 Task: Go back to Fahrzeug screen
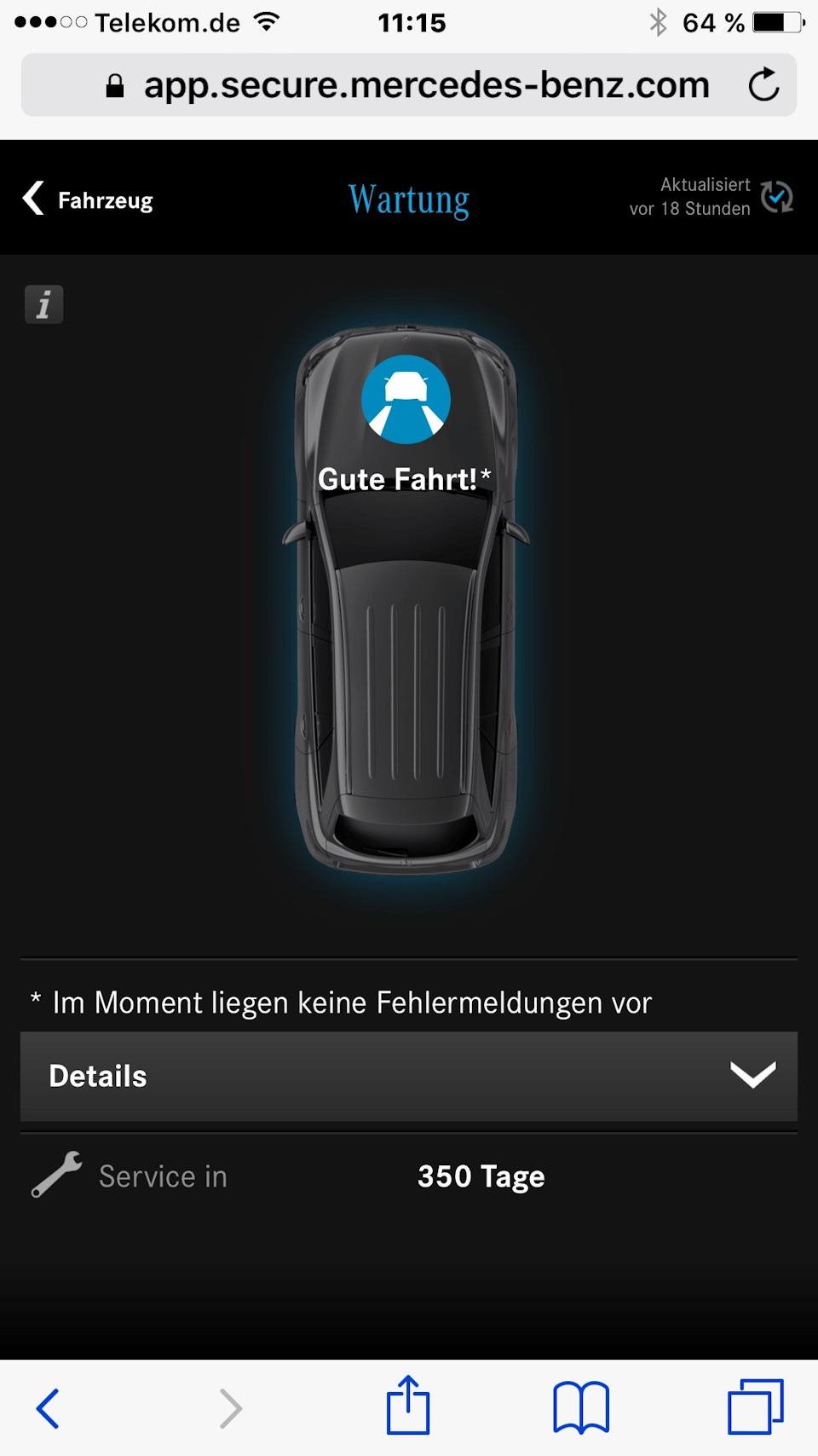point(89,199)
